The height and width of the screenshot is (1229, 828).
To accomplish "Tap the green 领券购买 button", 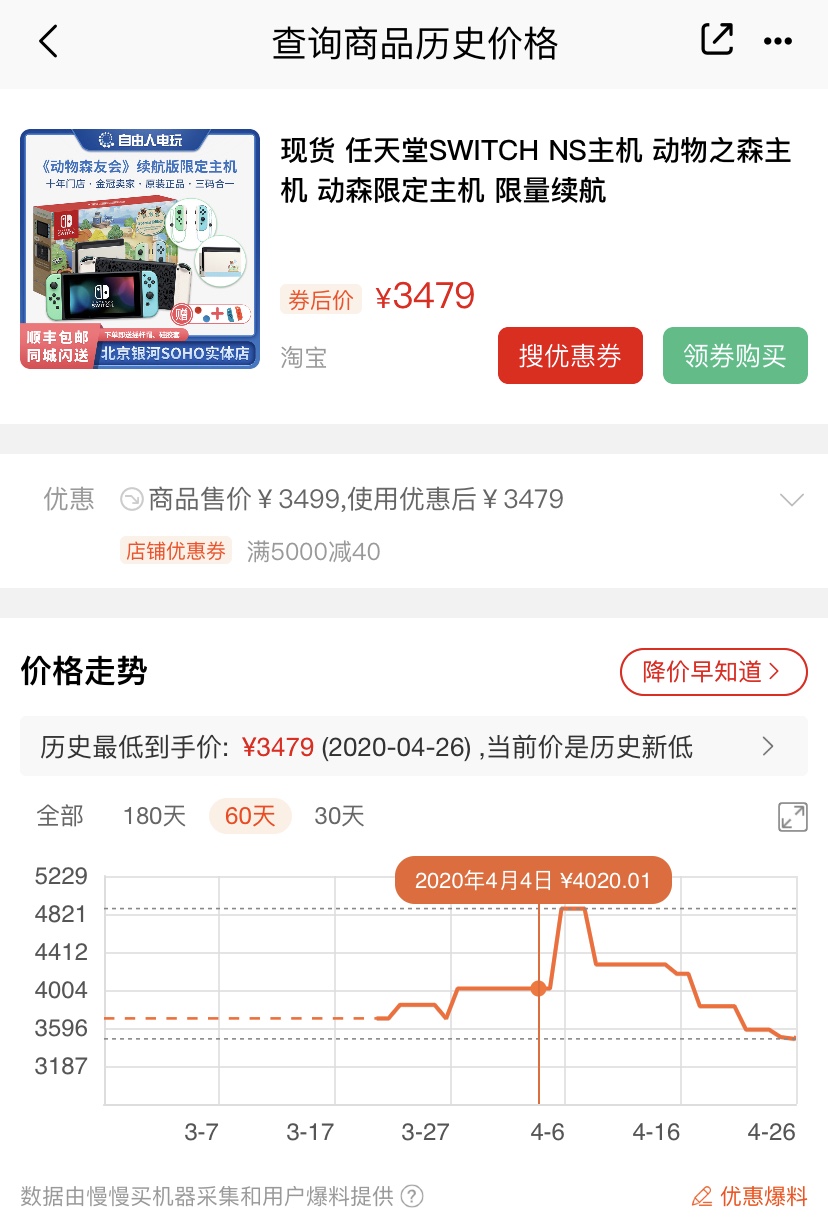I will 735,355.
